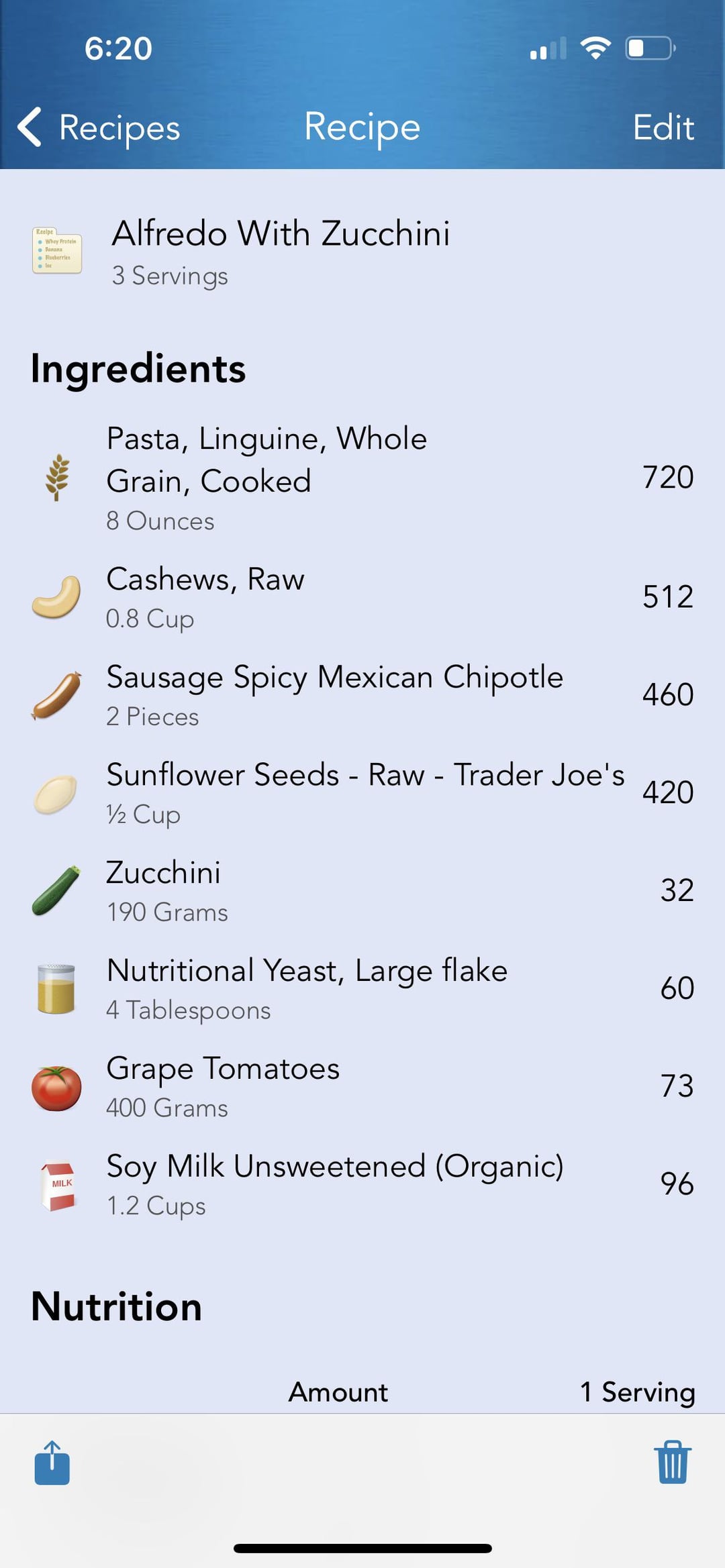Viewport: 725px width, 1568px height.
Task: Open Nutritional Yeast, Large flake details
Action: [x=362, y=989]
